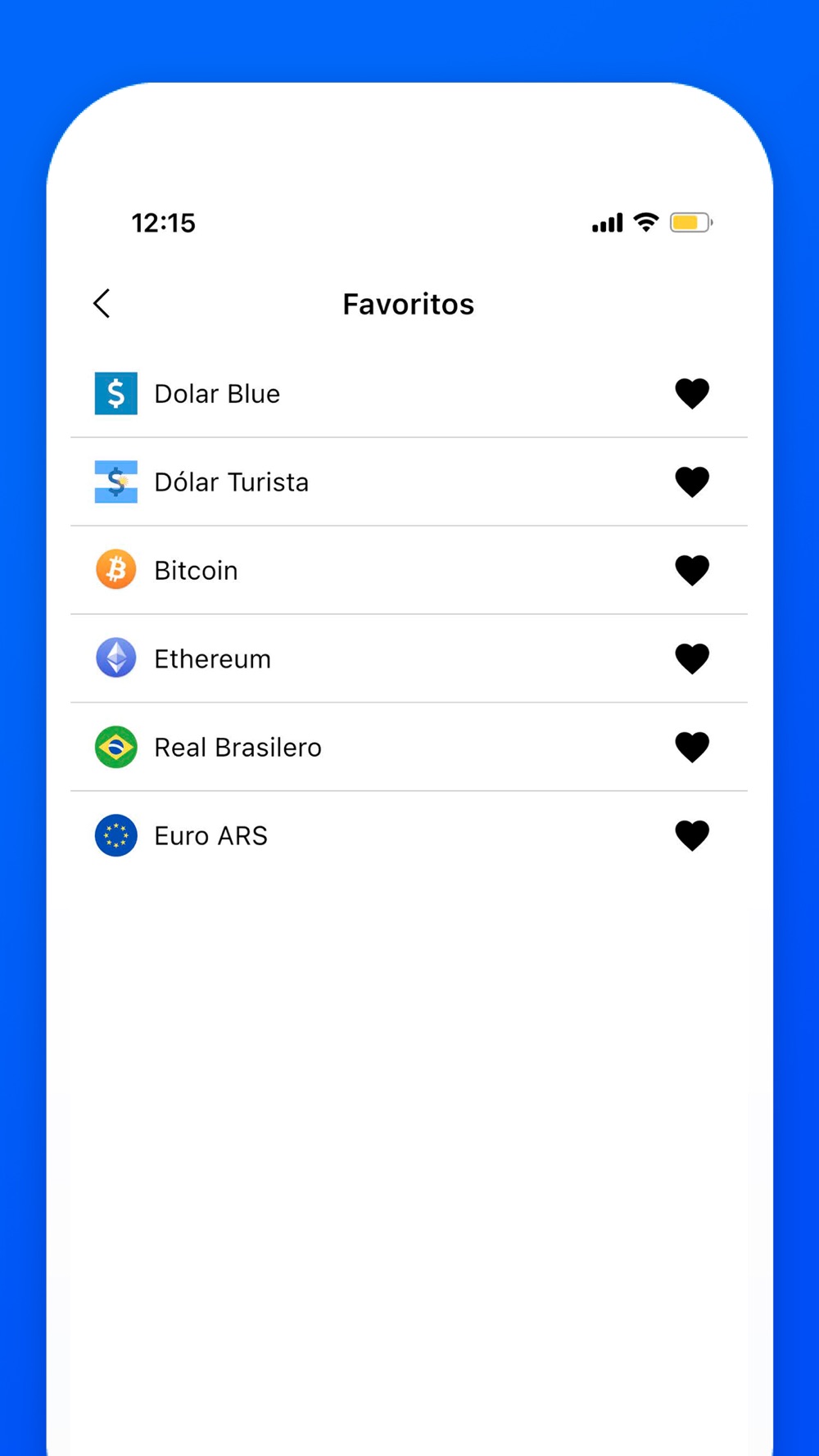Toggle the heart for Real Brasilero
This screenshot has height=1456, width=819.
(x=692, y=748)
